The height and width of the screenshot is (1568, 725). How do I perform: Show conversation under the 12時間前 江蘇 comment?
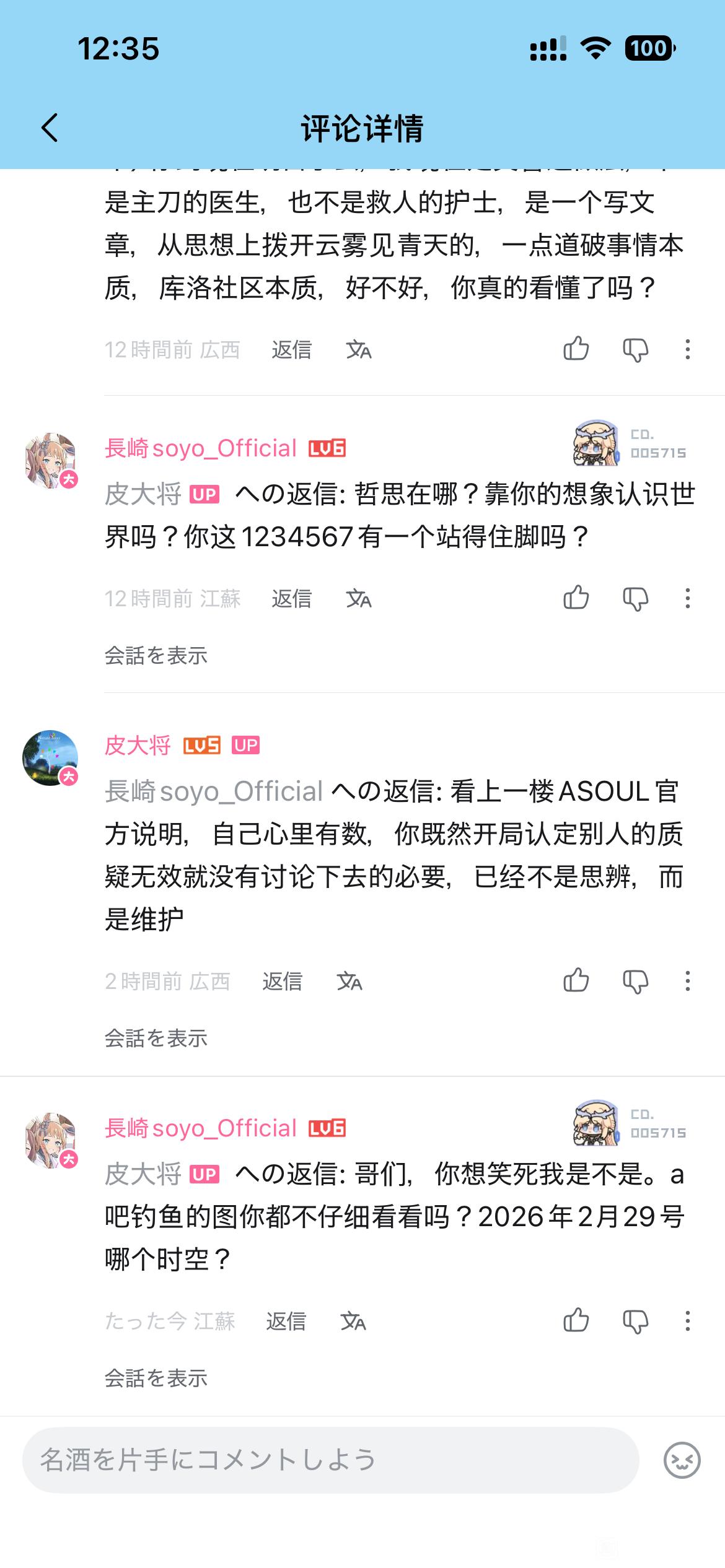click(156, 655)
